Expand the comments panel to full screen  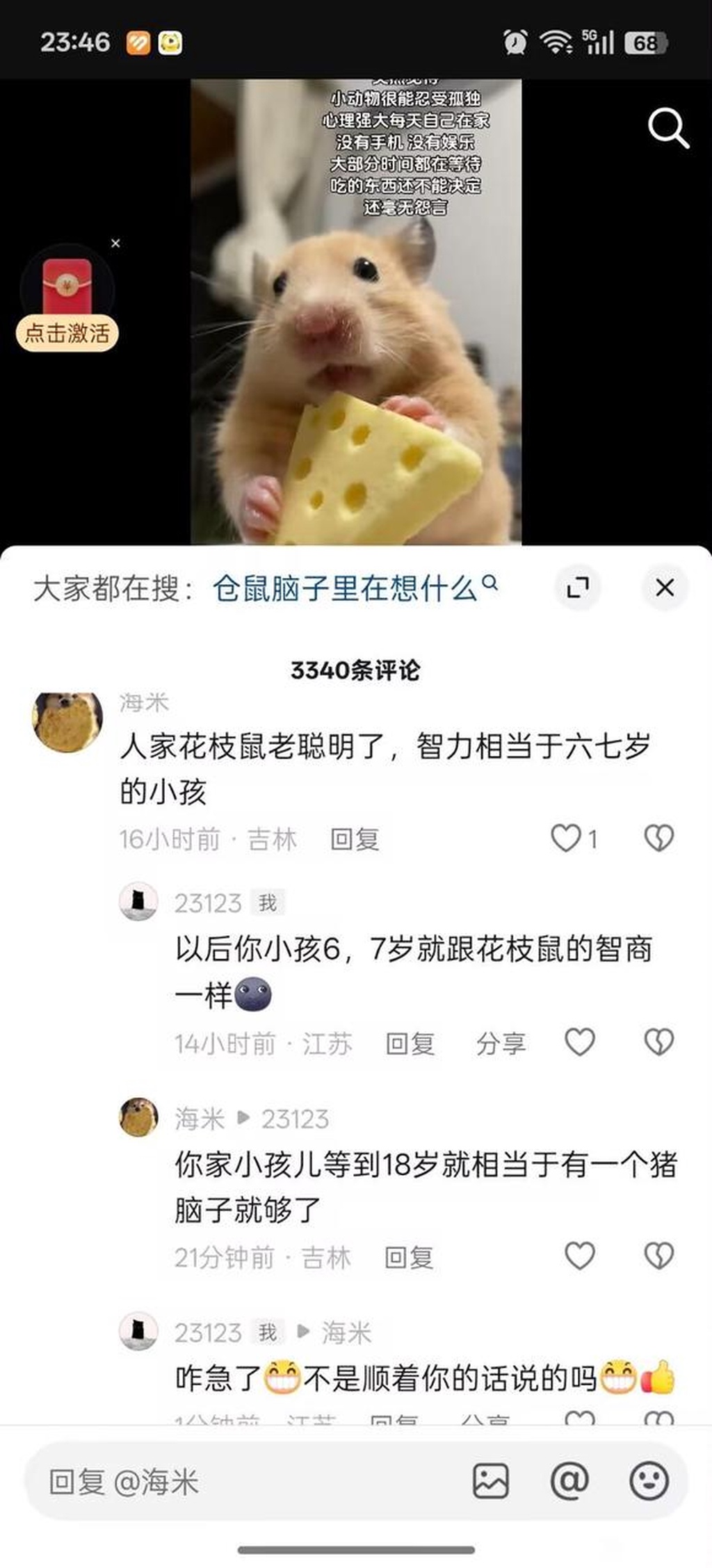577,588
